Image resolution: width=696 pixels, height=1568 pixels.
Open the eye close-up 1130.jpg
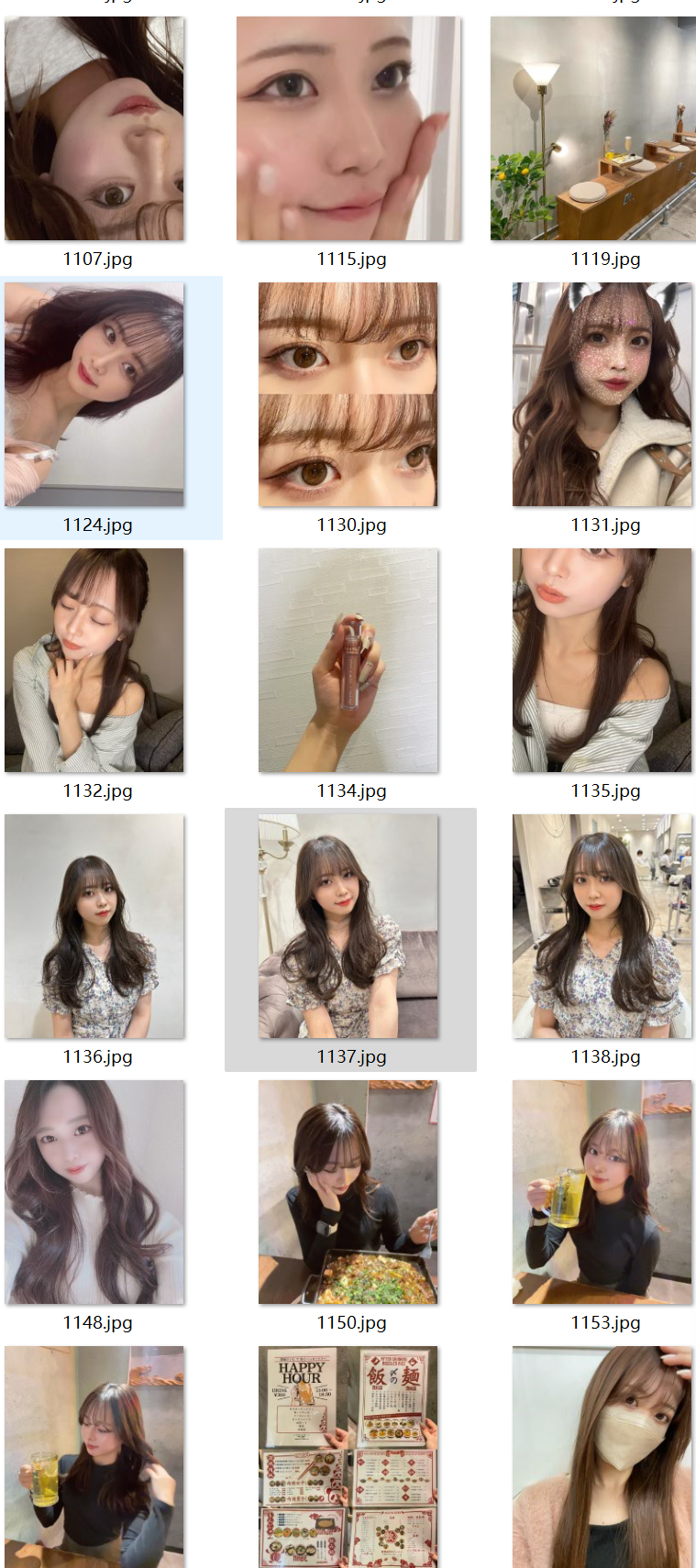pos(348,394)
